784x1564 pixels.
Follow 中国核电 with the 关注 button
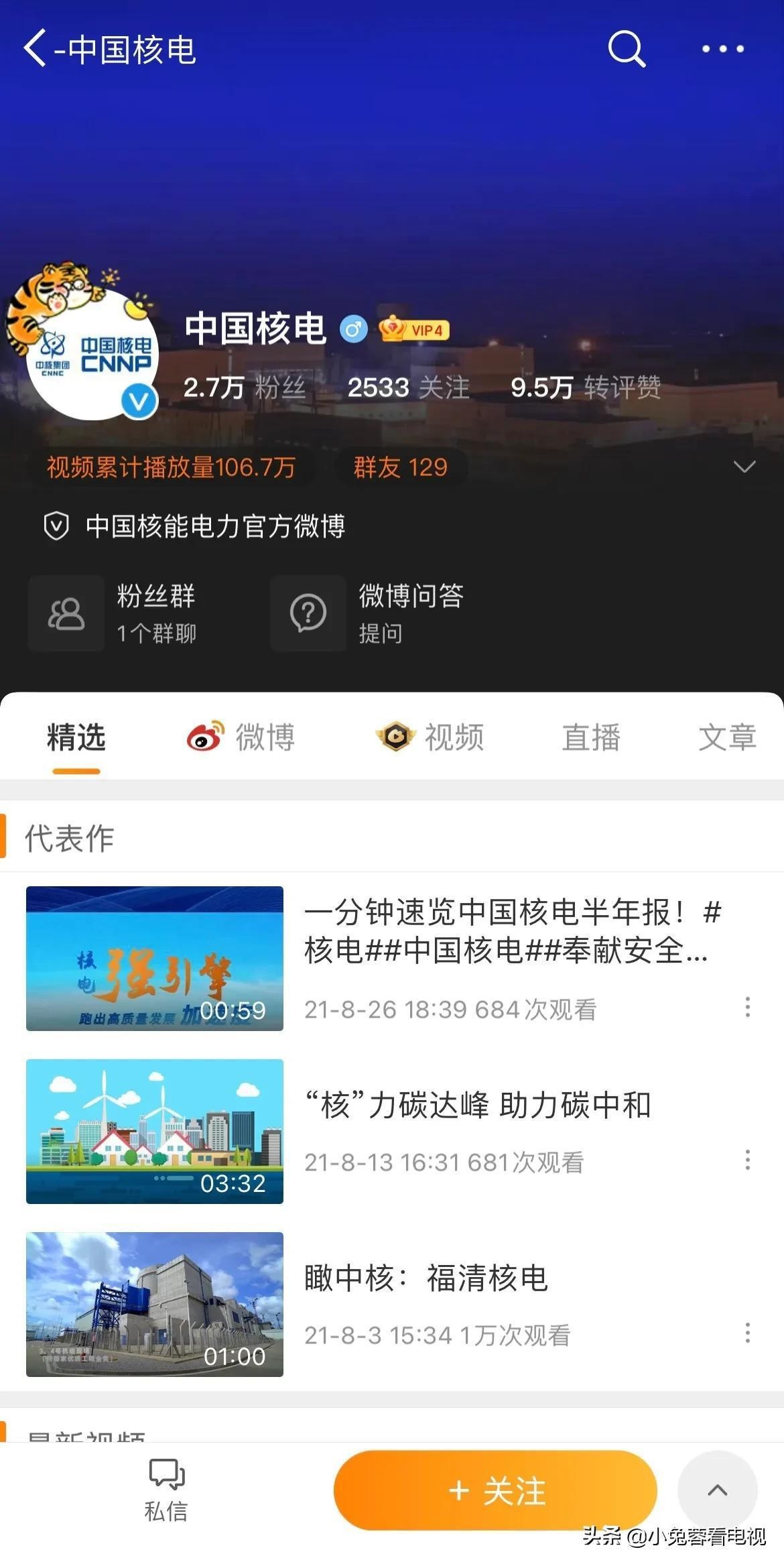tap(495, 1491)
